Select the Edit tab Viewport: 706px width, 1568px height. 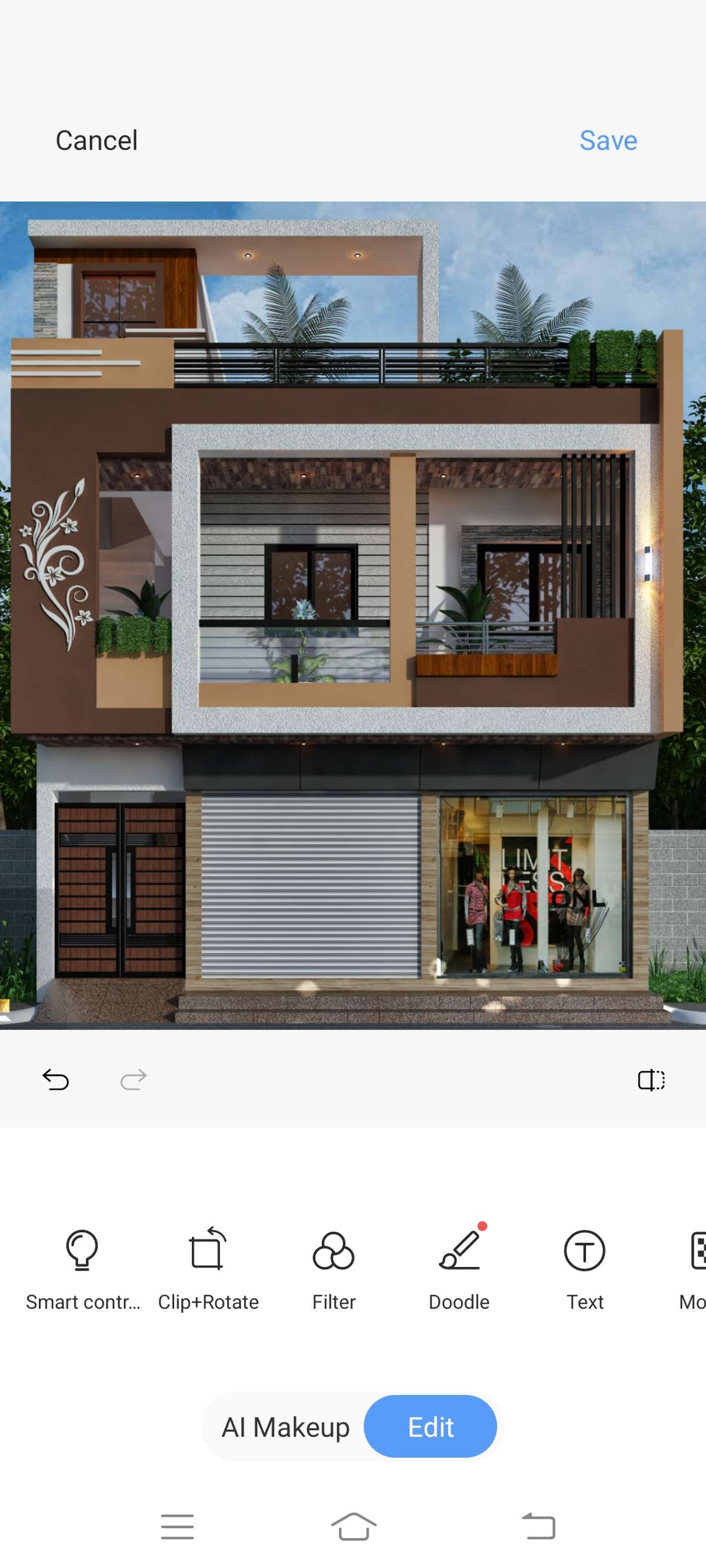pyautogui.click(x=430, y=1427)
